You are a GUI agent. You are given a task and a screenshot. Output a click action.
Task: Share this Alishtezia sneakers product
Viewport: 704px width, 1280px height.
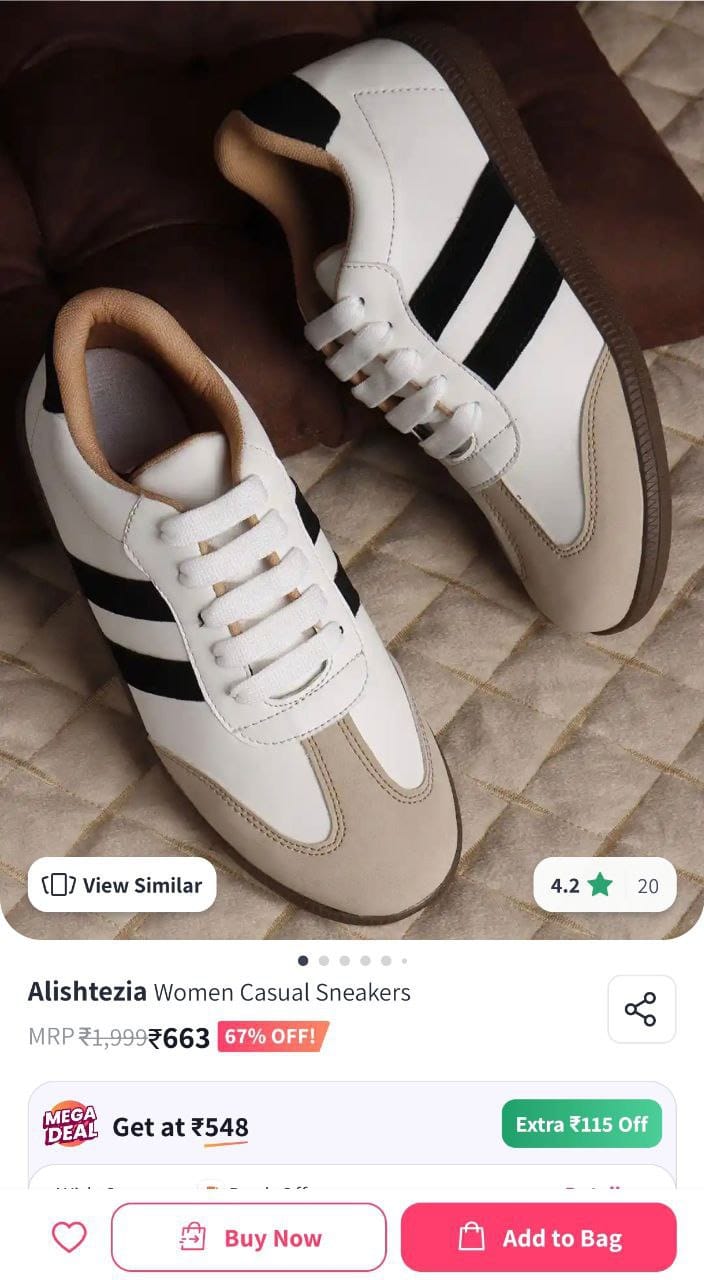tap(641, 1009)
